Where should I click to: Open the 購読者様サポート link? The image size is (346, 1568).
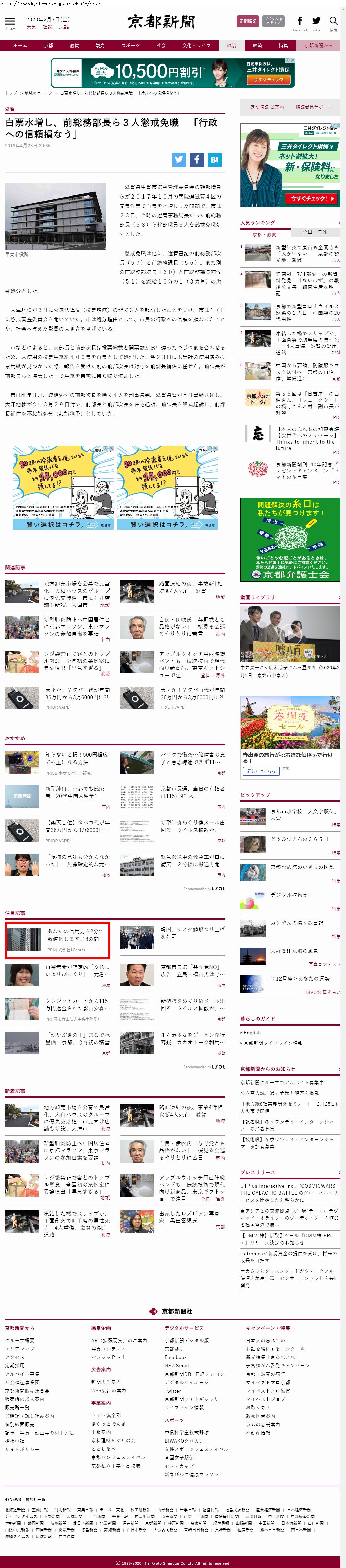tap(314, 107)
